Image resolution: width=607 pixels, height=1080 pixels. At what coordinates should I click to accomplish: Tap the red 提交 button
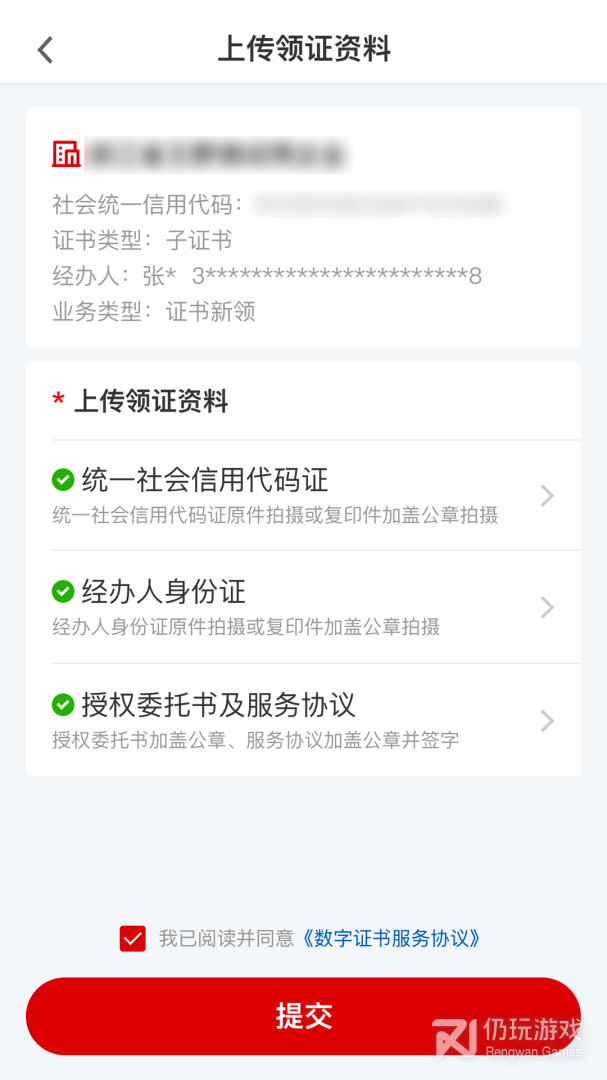pyautogui.click(x=303, y=1016)
